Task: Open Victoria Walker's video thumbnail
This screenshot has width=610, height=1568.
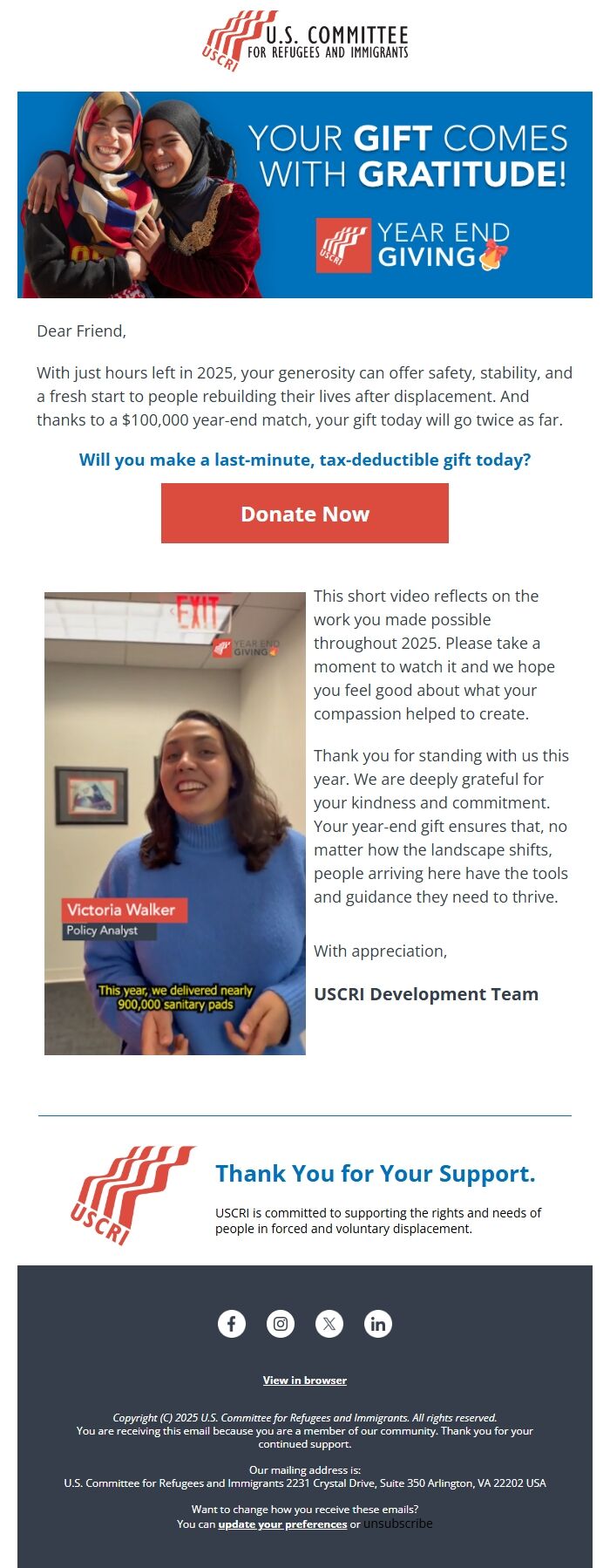Action: [175, 823]
